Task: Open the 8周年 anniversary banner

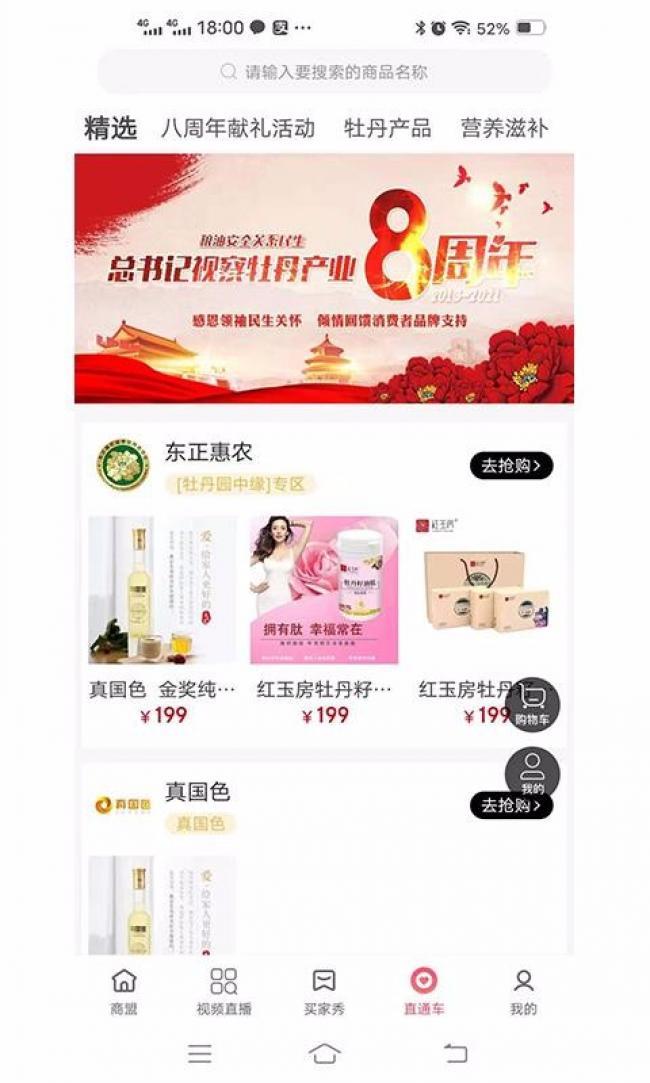Action: pos(324,278)
